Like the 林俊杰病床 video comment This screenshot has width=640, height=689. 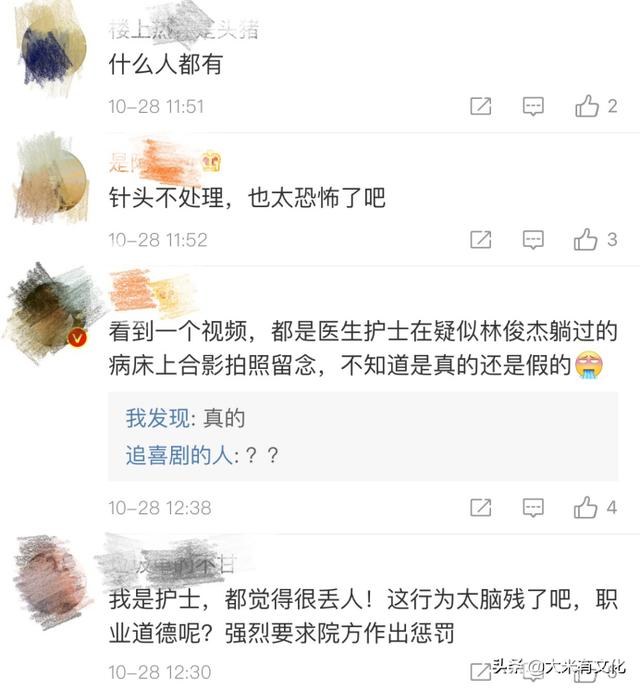click(x=587, y=508)
